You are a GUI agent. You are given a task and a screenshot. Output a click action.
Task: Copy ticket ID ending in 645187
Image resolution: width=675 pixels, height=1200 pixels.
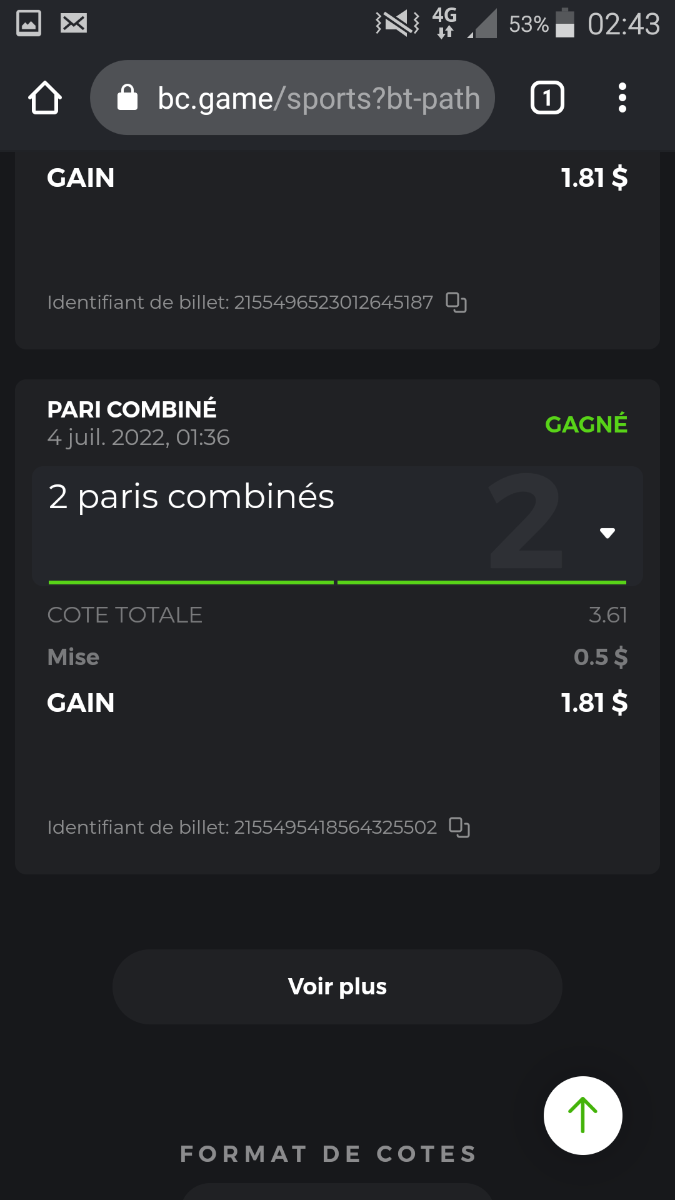tap(456, 302)
